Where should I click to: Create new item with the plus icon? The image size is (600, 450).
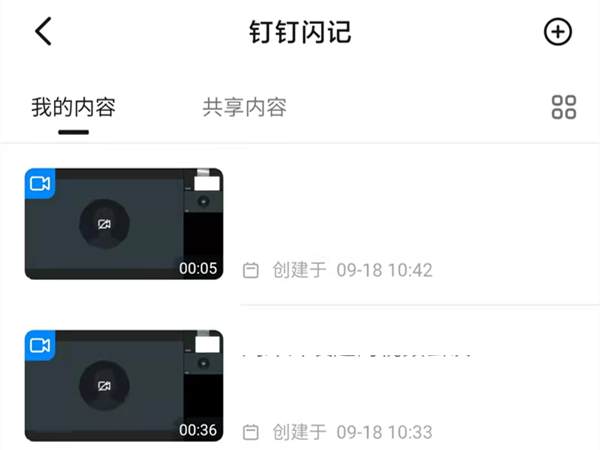pyautogui.click(x=557, y=32)
